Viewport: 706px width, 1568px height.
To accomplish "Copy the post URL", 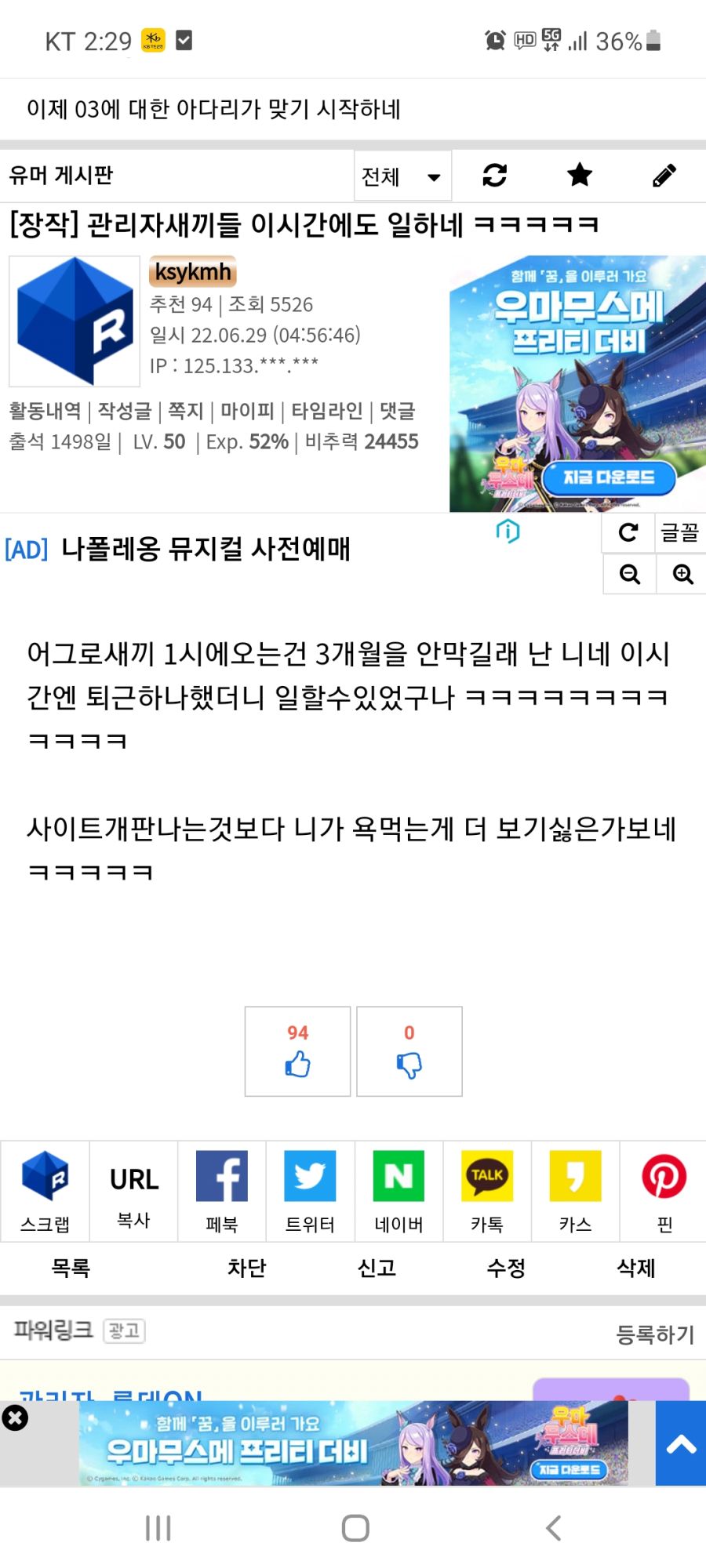I will pos(134,1192).
